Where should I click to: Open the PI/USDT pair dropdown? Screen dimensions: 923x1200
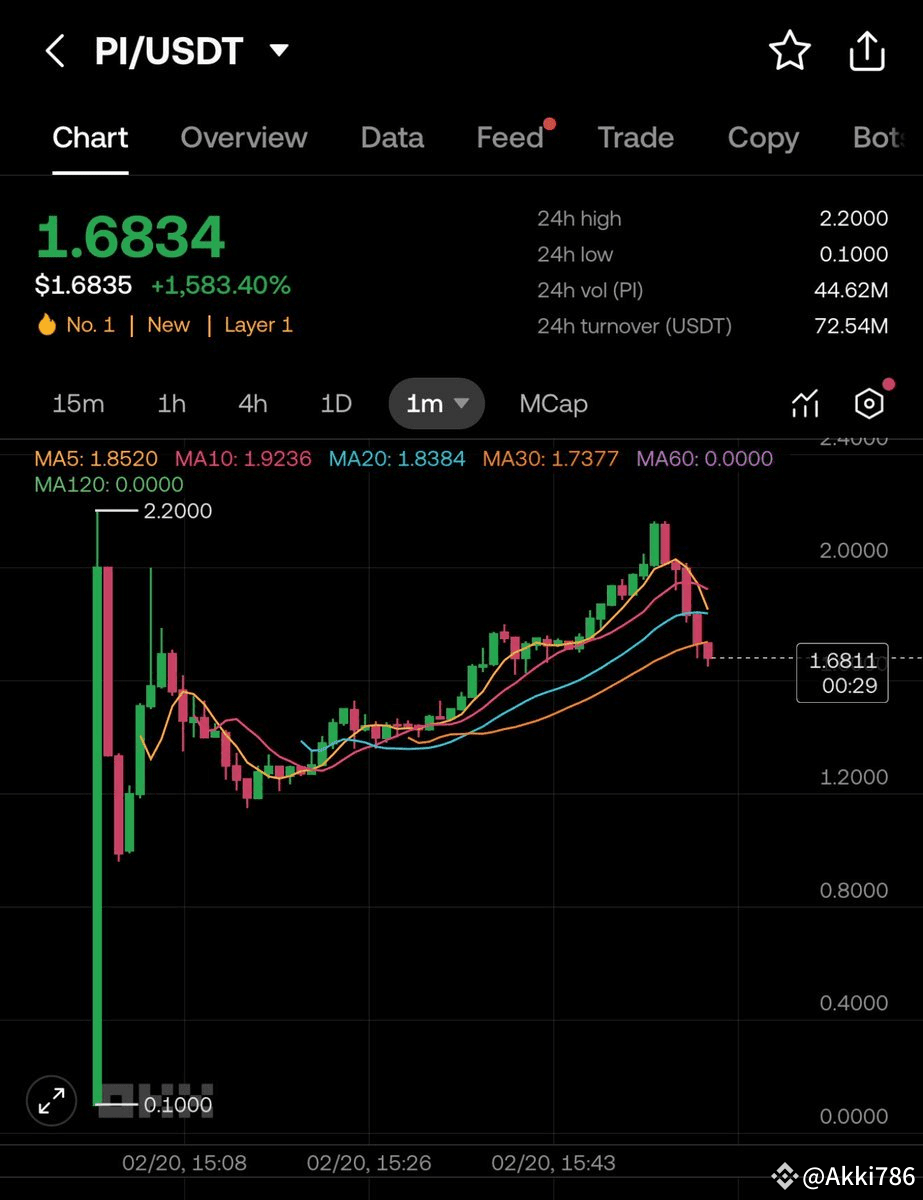click(279, 51)
